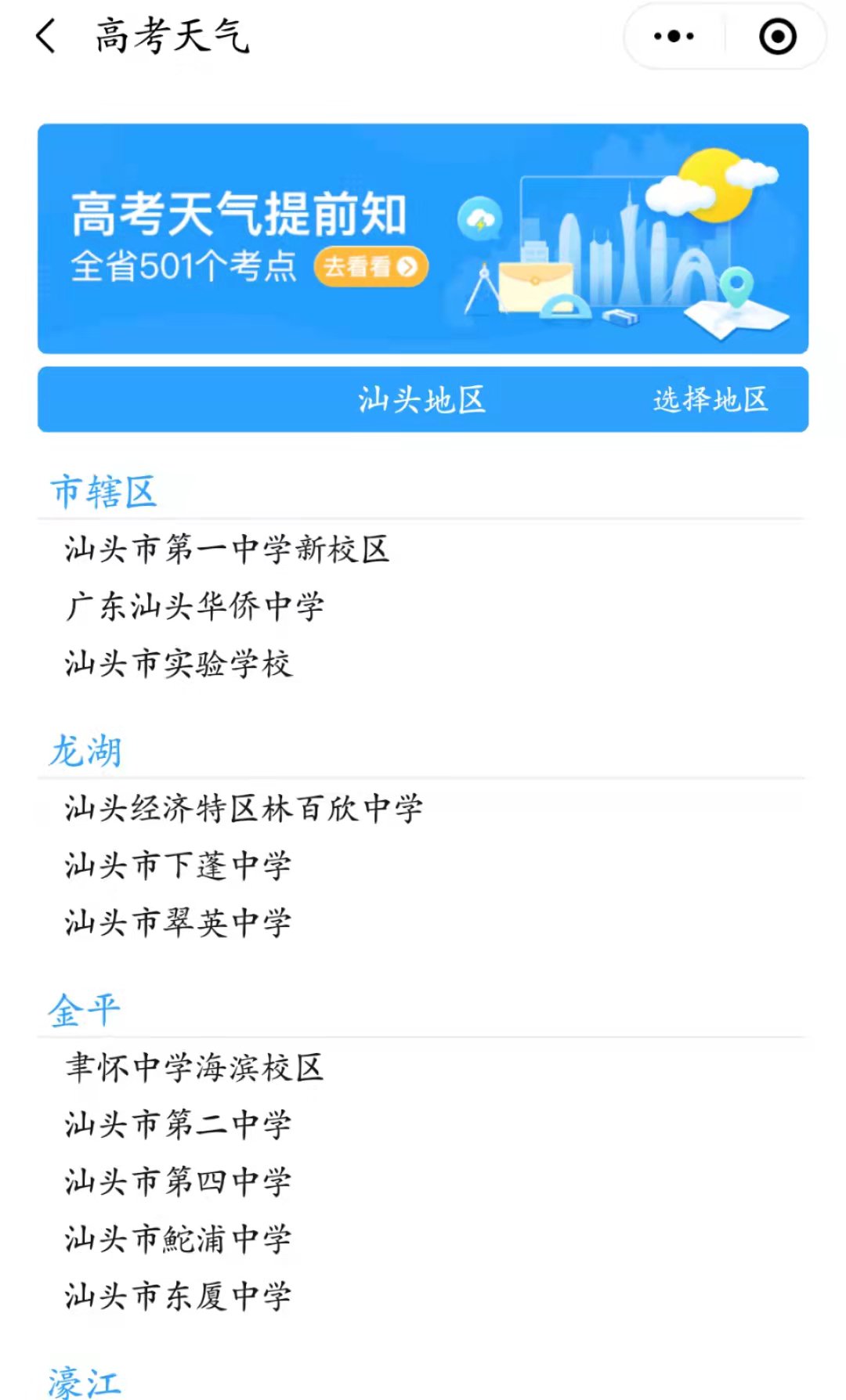
Task: Open 汕头市第四中学
Action: click(x=178, y=1182)
